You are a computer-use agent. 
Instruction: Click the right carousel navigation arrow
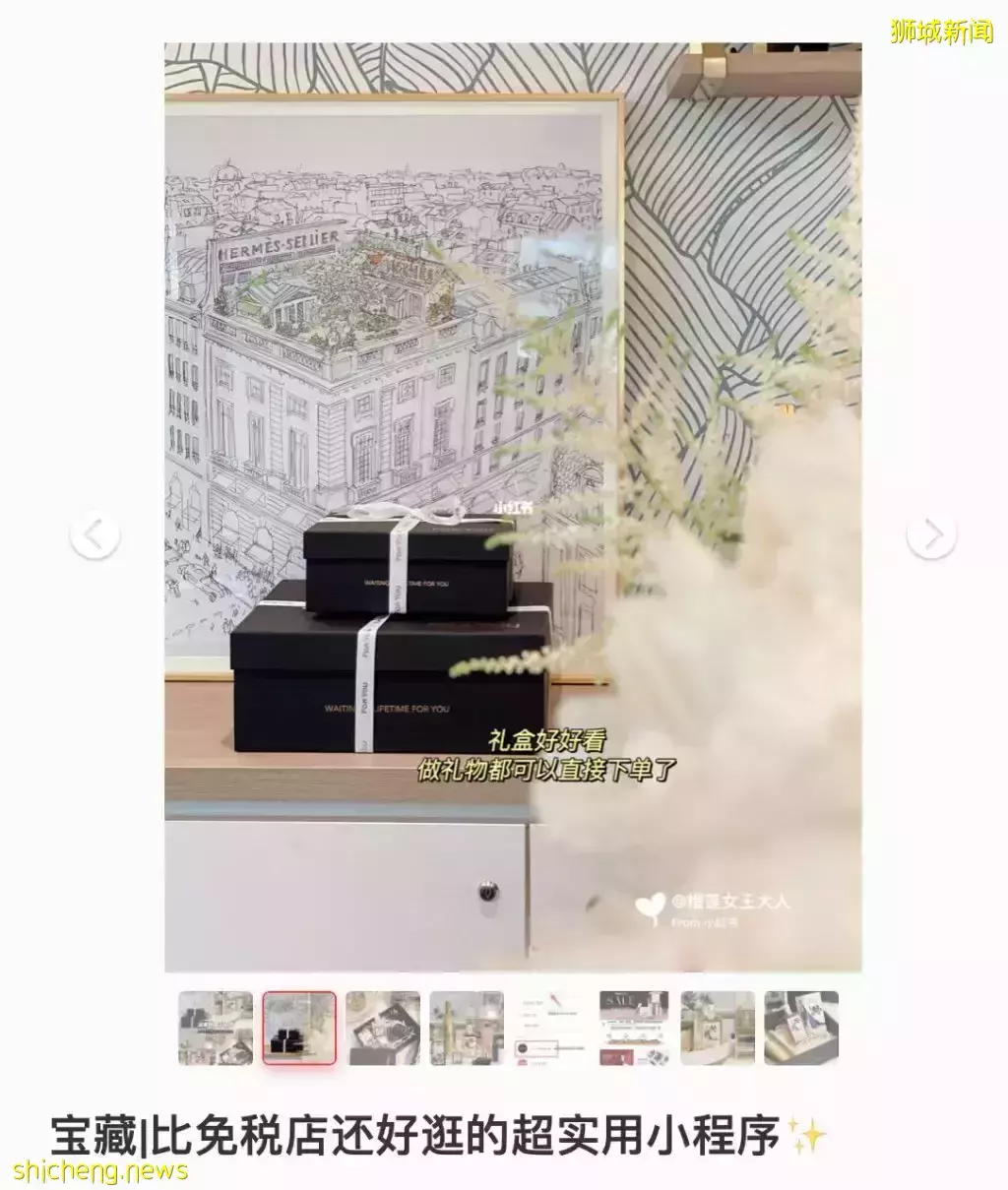click(931, 536)
